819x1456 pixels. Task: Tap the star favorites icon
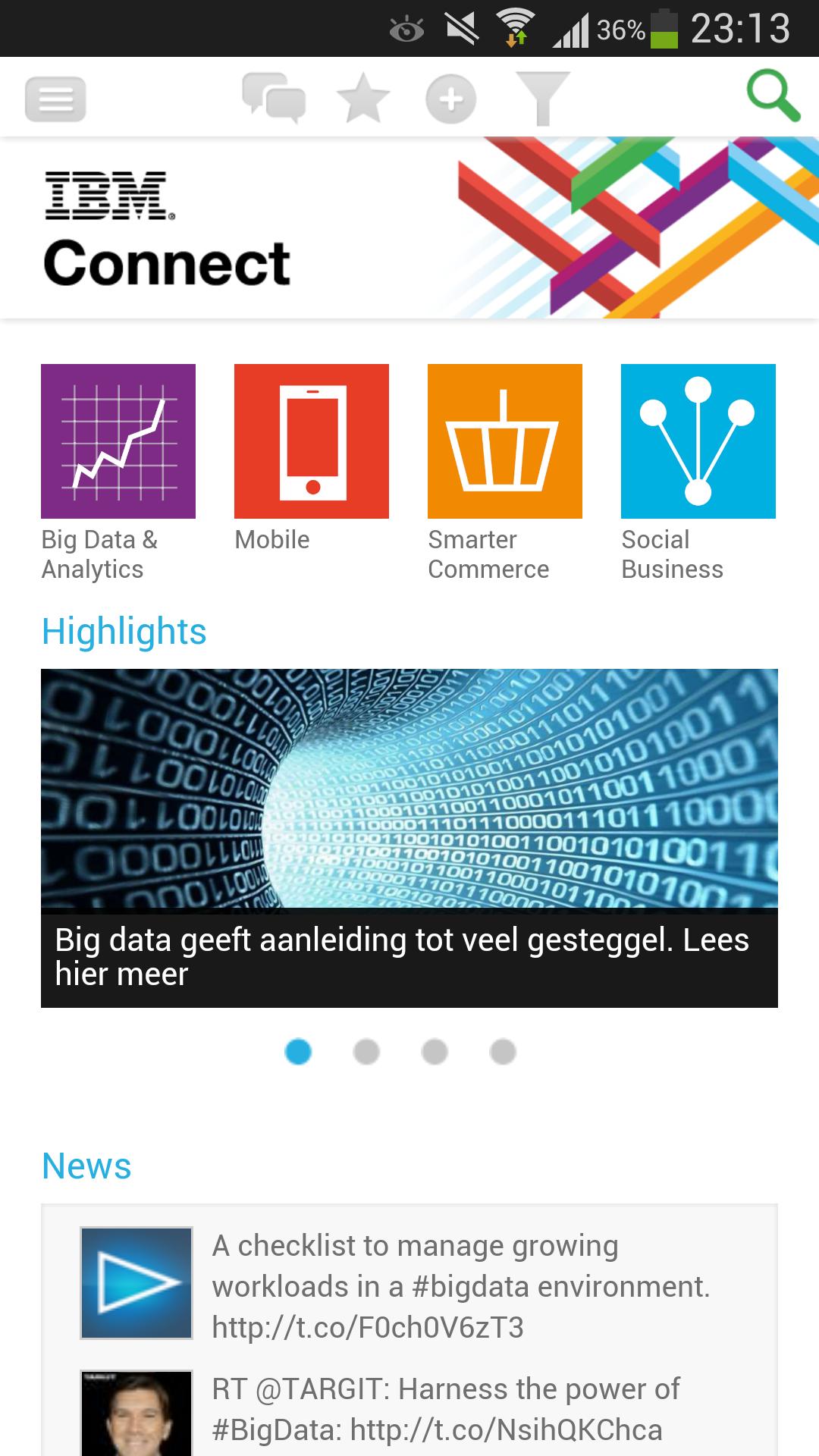point(362,98)
